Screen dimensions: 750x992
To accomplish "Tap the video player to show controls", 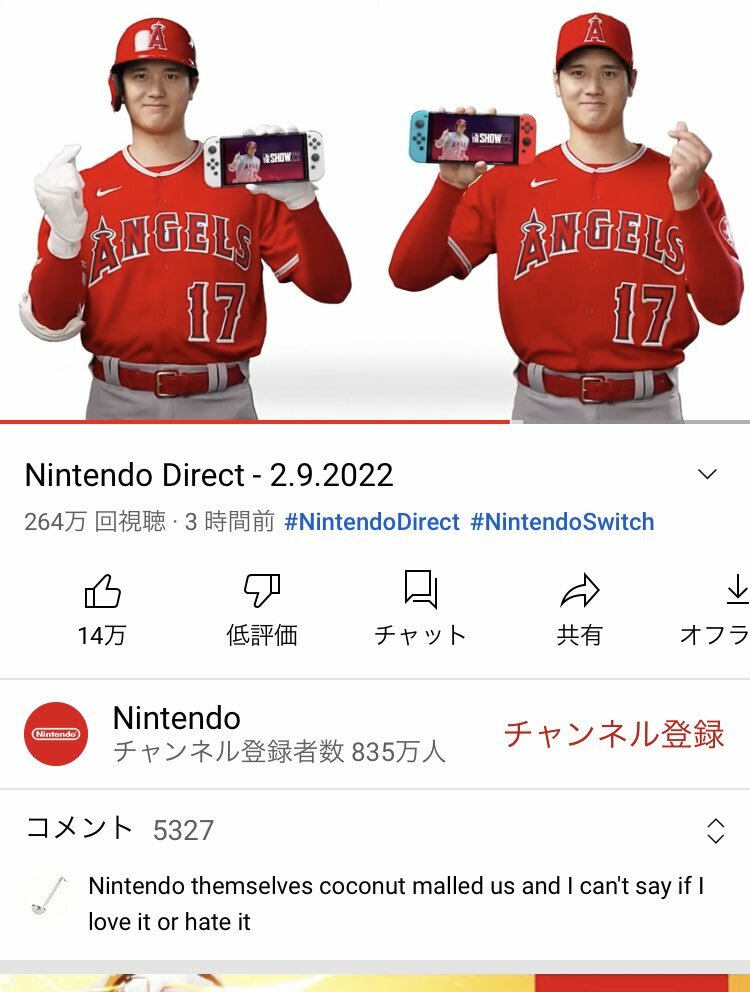I will pos(375,210).
